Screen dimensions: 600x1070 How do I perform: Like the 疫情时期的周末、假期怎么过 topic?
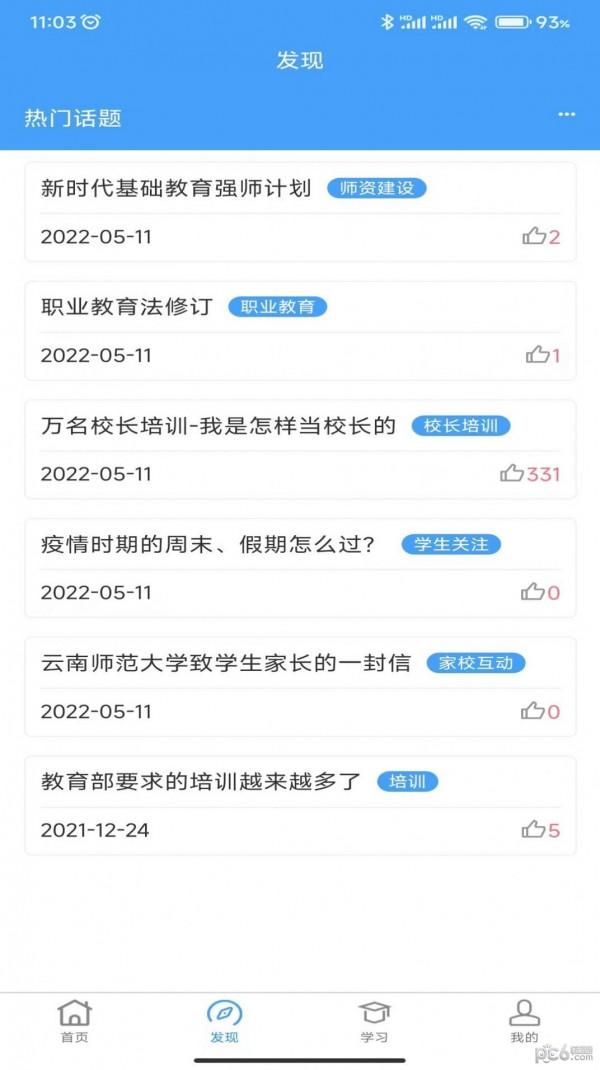533,593
